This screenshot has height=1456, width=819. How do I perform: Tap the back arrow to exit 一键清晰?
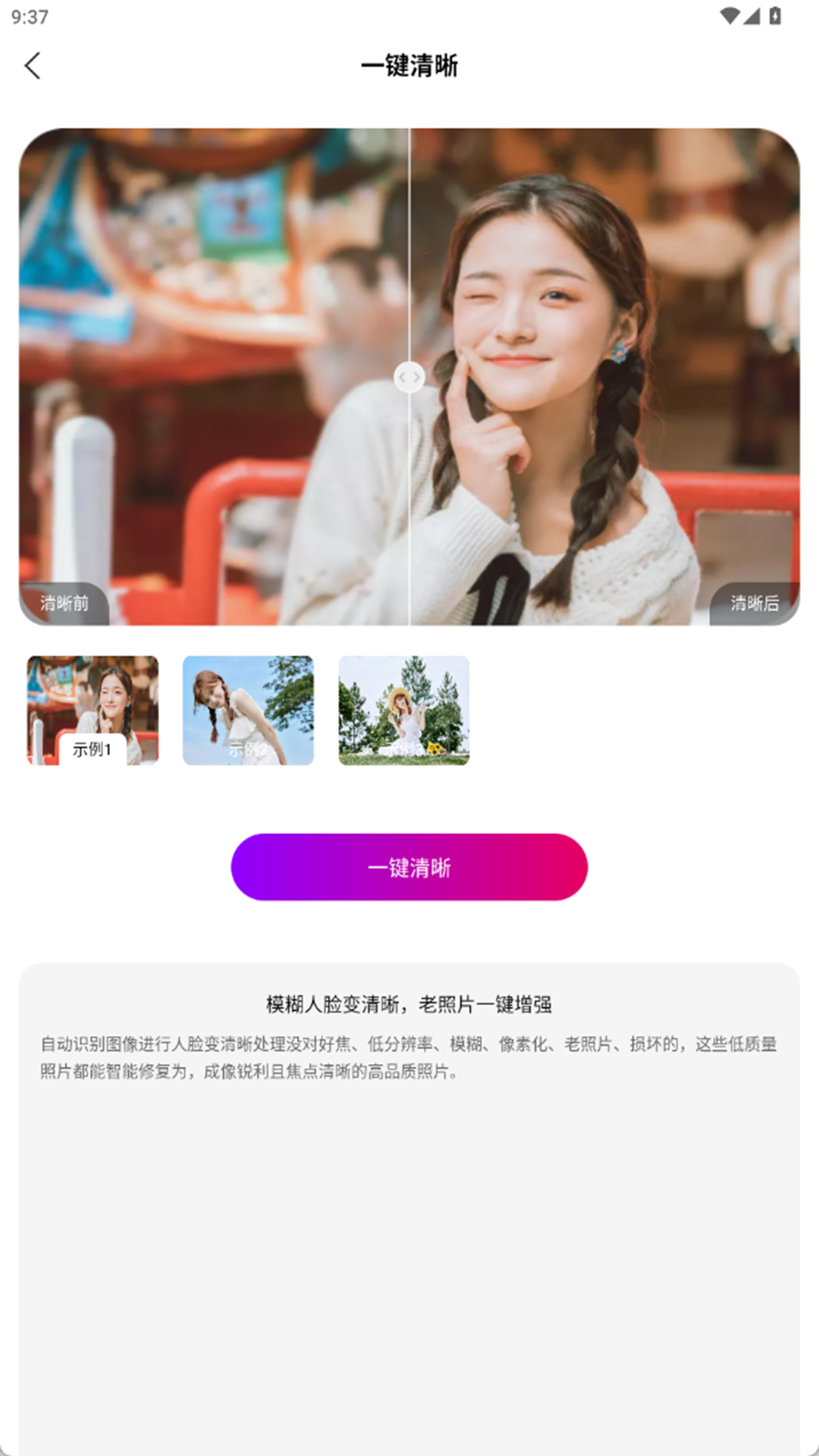coord(33,67)
